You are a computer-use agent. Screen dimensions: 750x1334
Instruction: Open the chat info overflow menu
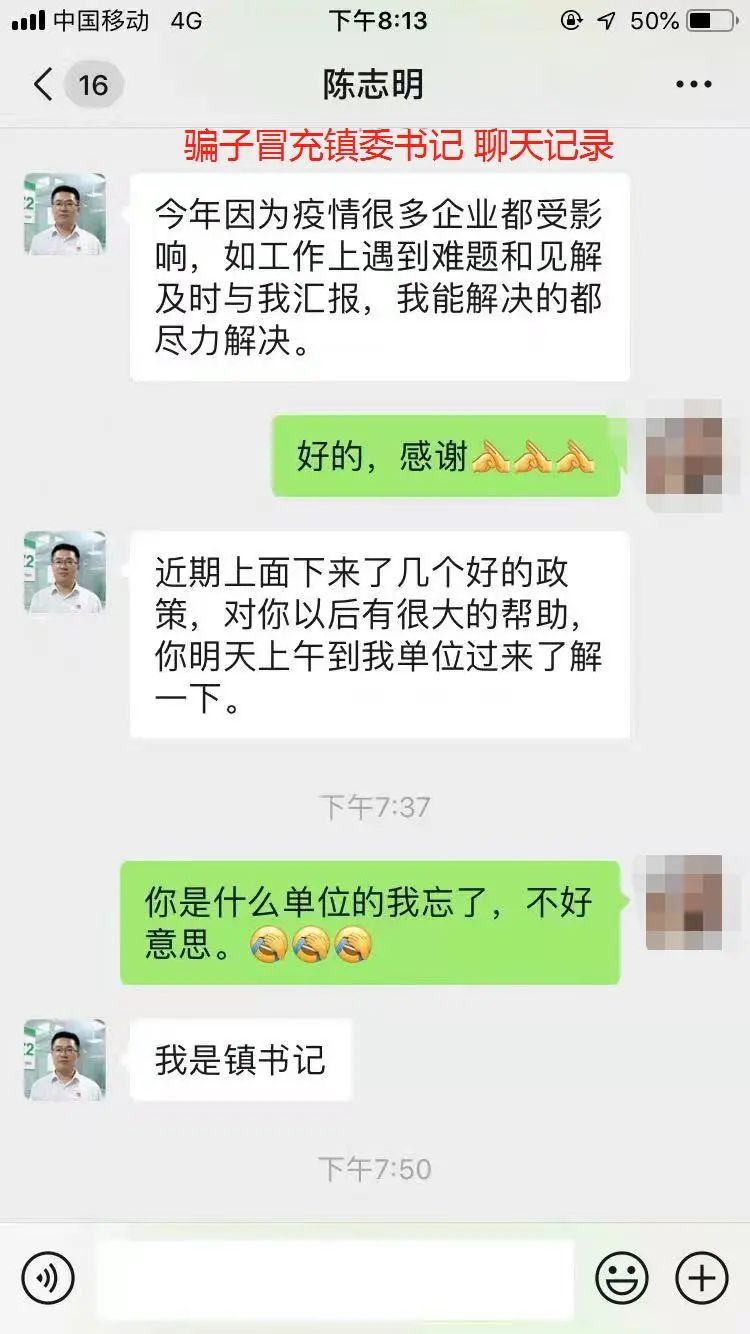[693, 85]
